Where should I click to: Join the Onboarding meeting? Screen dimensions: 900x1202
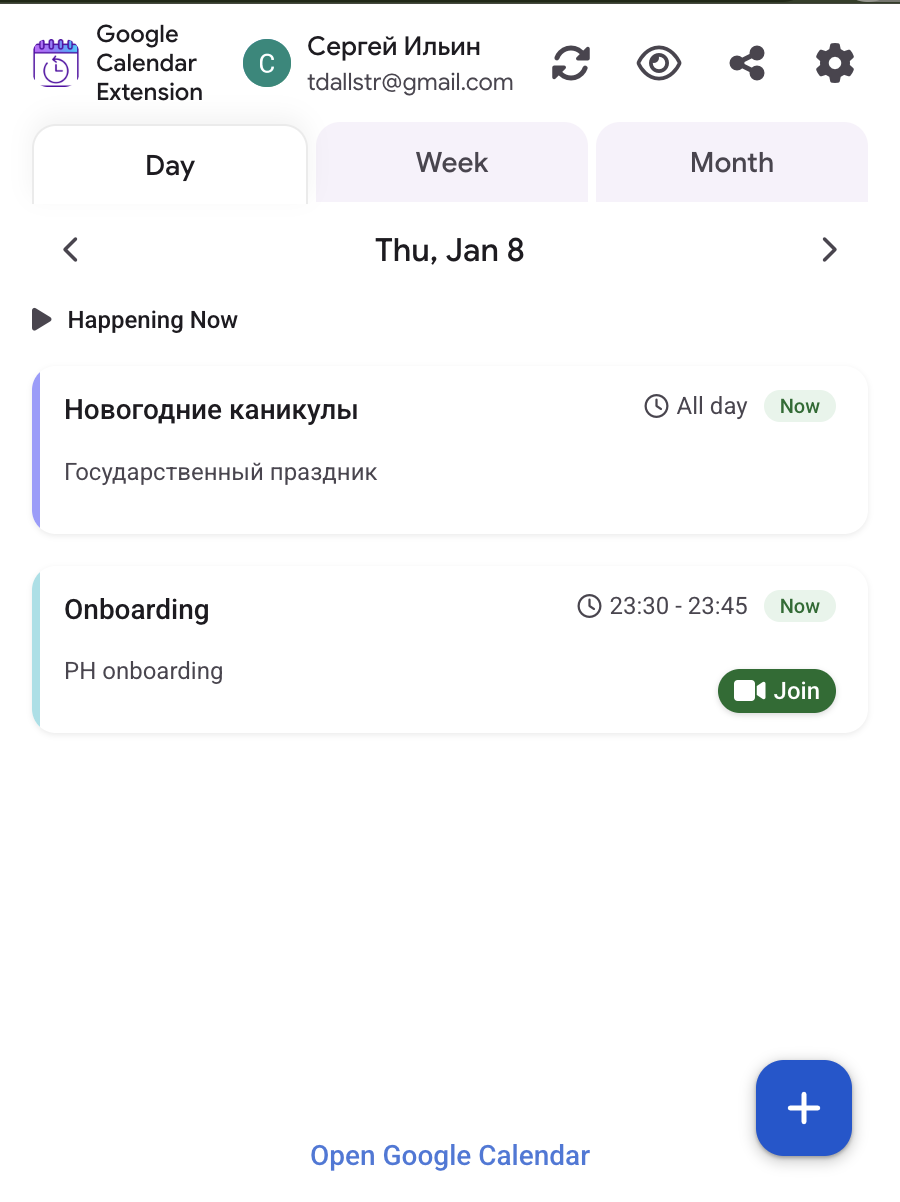pyautogui.click(x=777, y=690)
